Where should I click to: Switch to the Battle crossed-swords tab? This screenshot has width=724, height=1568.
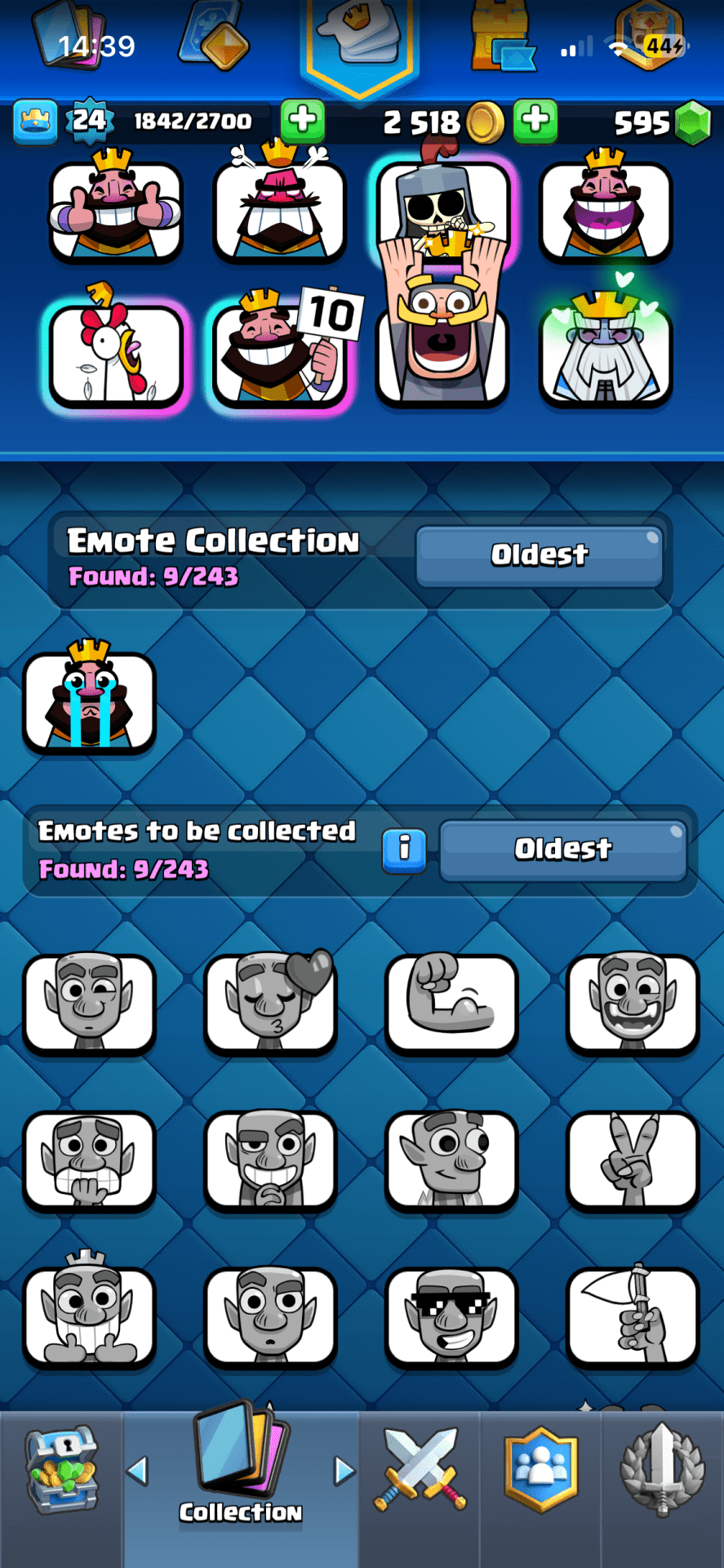(x=420, y=1470)
